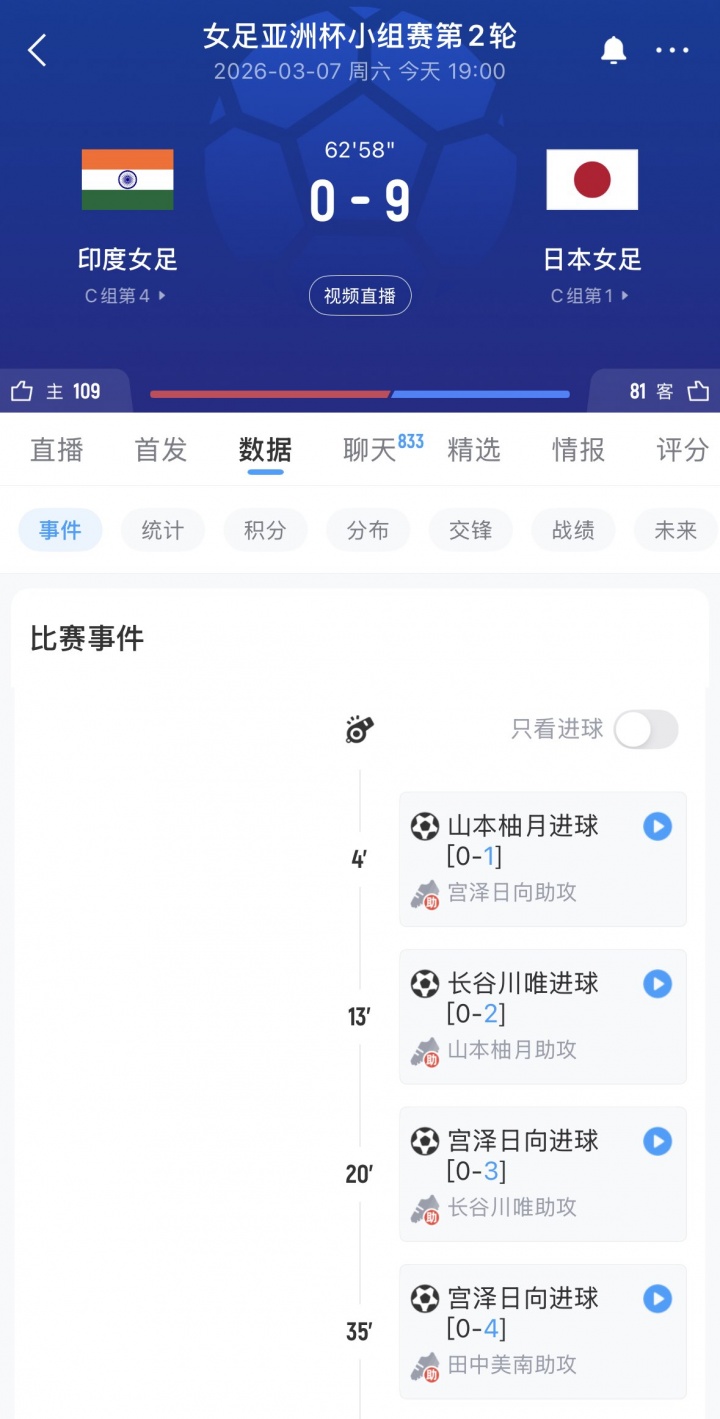This screenshot has width=720, height=1419.
Task: Enable the 只看进球 goals-only switch
Action: pyautogui.click(x=645, y=729)
